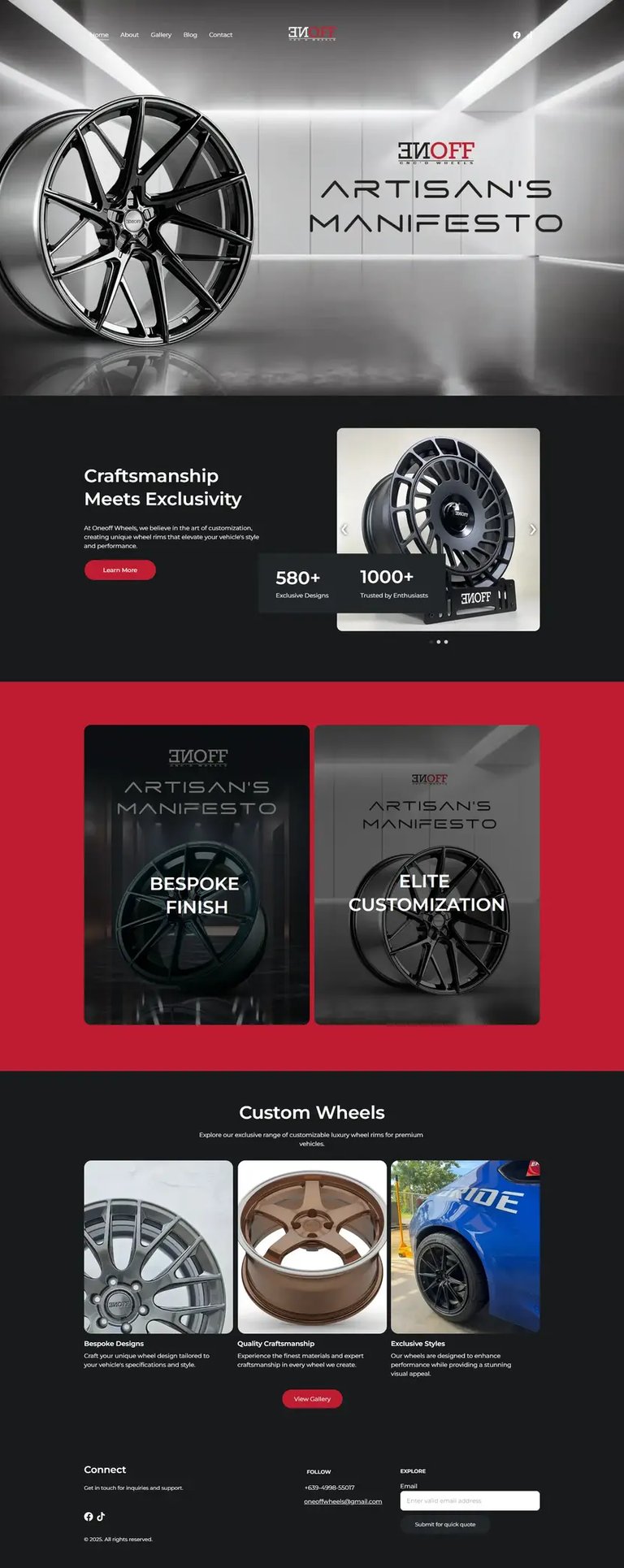Open the Facebook icon in the footer
Image resolution: width=624 pixels, height=1568 pixels.
pos(89,1516)
